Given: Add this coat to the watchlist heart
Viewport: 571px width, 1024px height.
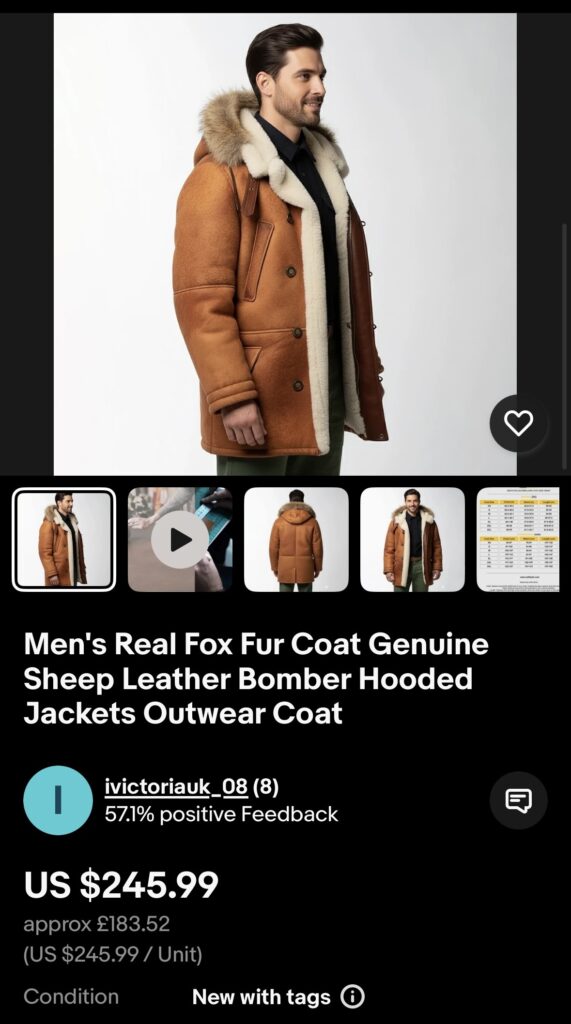Looking at the screenshot, I should tap(519, 423).
